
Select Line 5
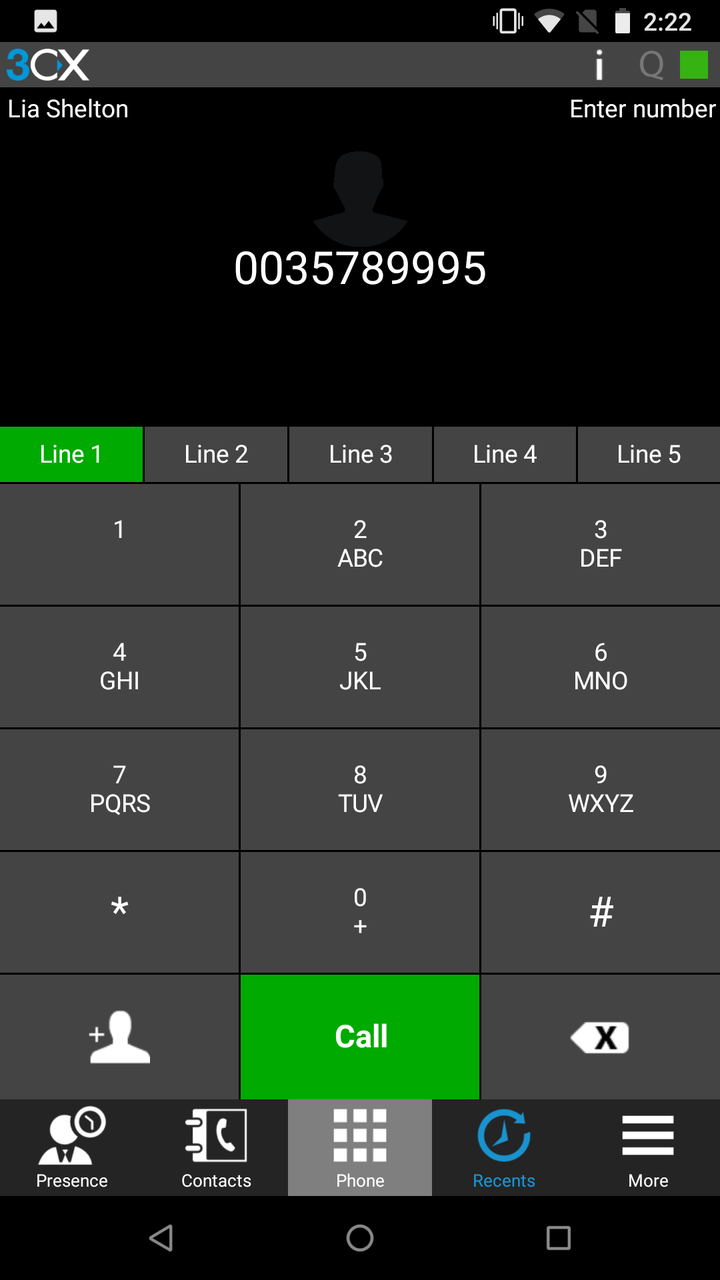649,454
